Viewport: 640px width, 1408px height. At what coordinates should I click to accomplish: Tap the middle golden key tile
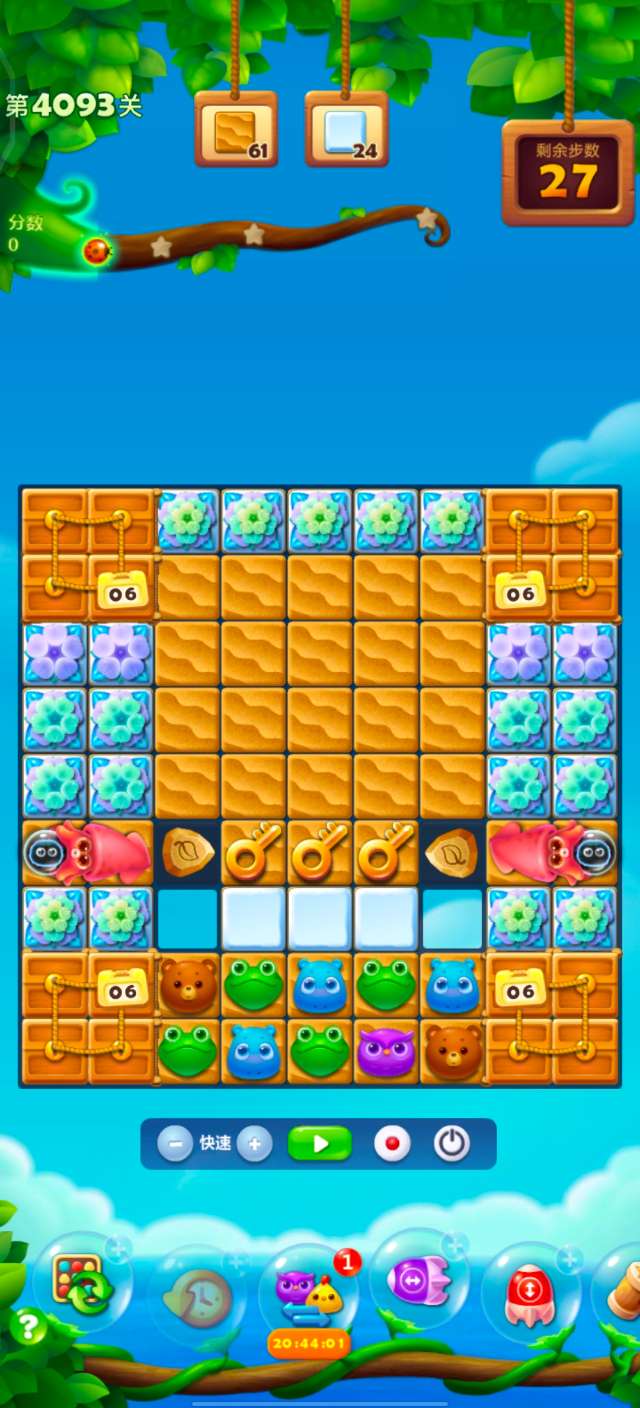[320, 852]
